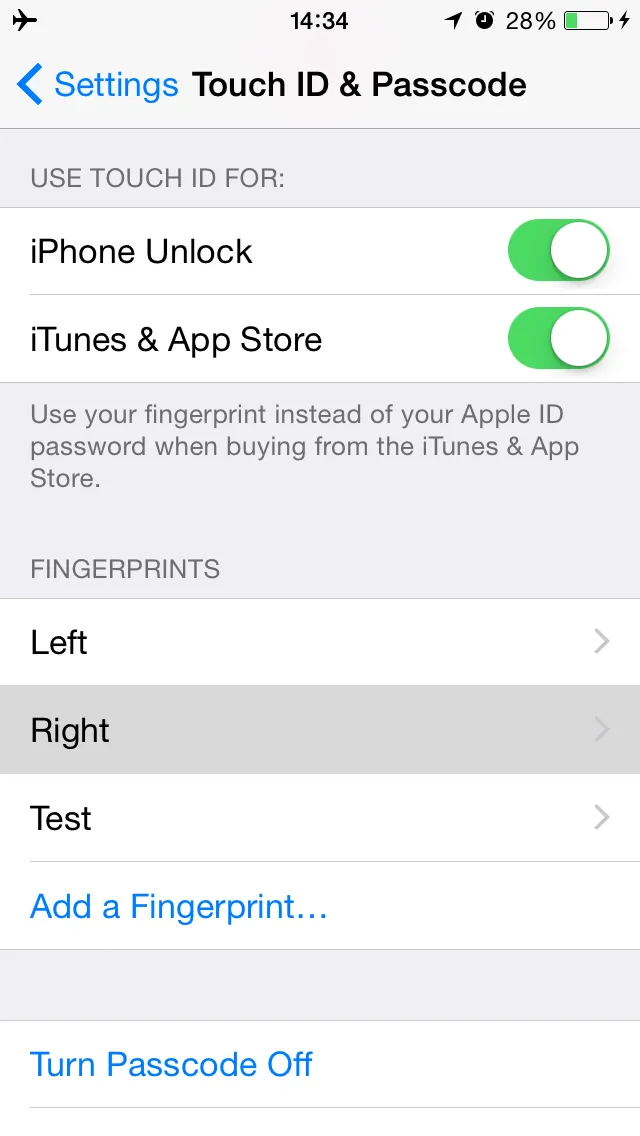Tap Turn Passcode Off
Screen dimensions: 640x1136
coord(171,1064)
